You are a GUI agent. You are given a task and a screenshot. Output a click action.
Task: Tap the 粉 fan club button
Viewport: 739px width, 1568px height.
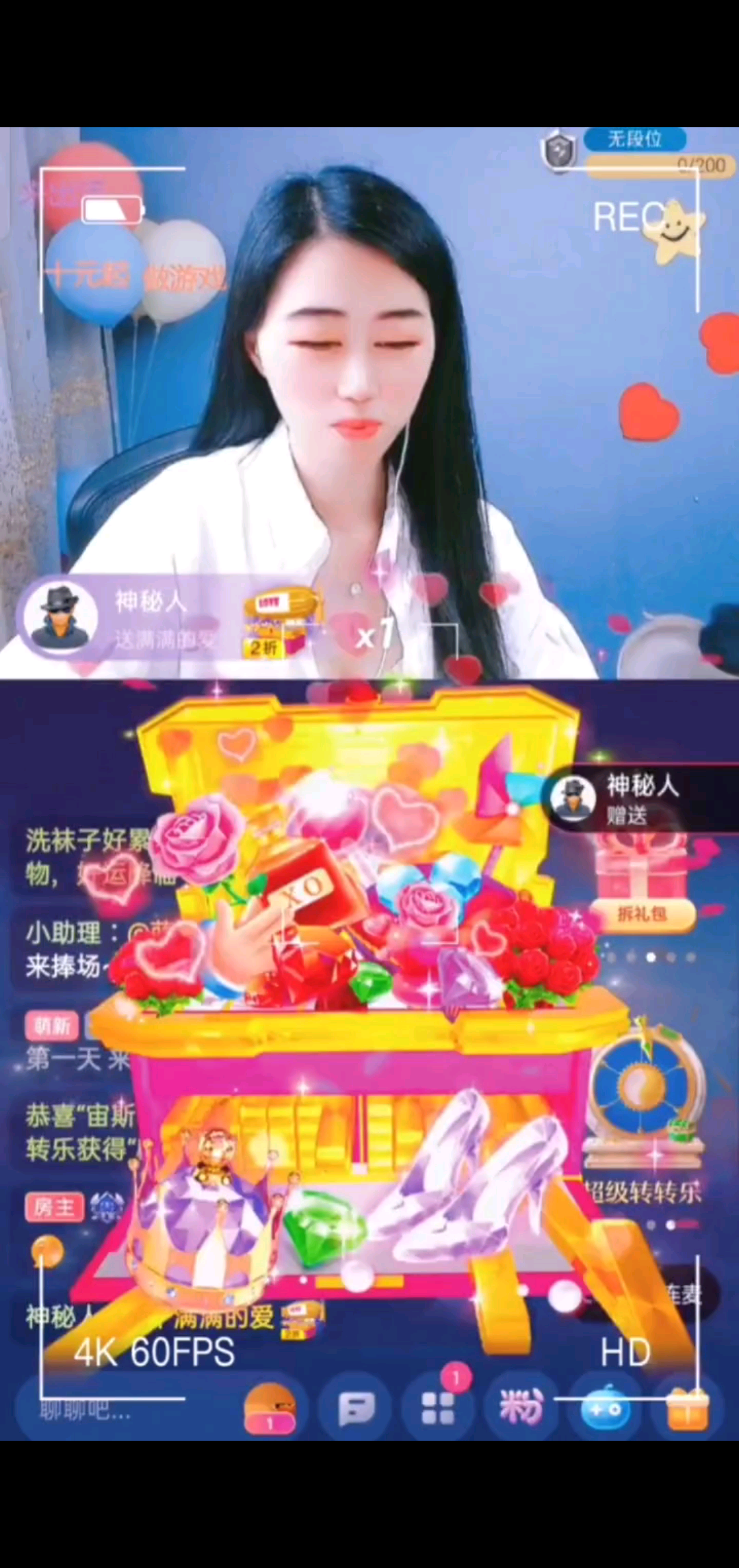pyautogui.click(x=522, y=1408)
